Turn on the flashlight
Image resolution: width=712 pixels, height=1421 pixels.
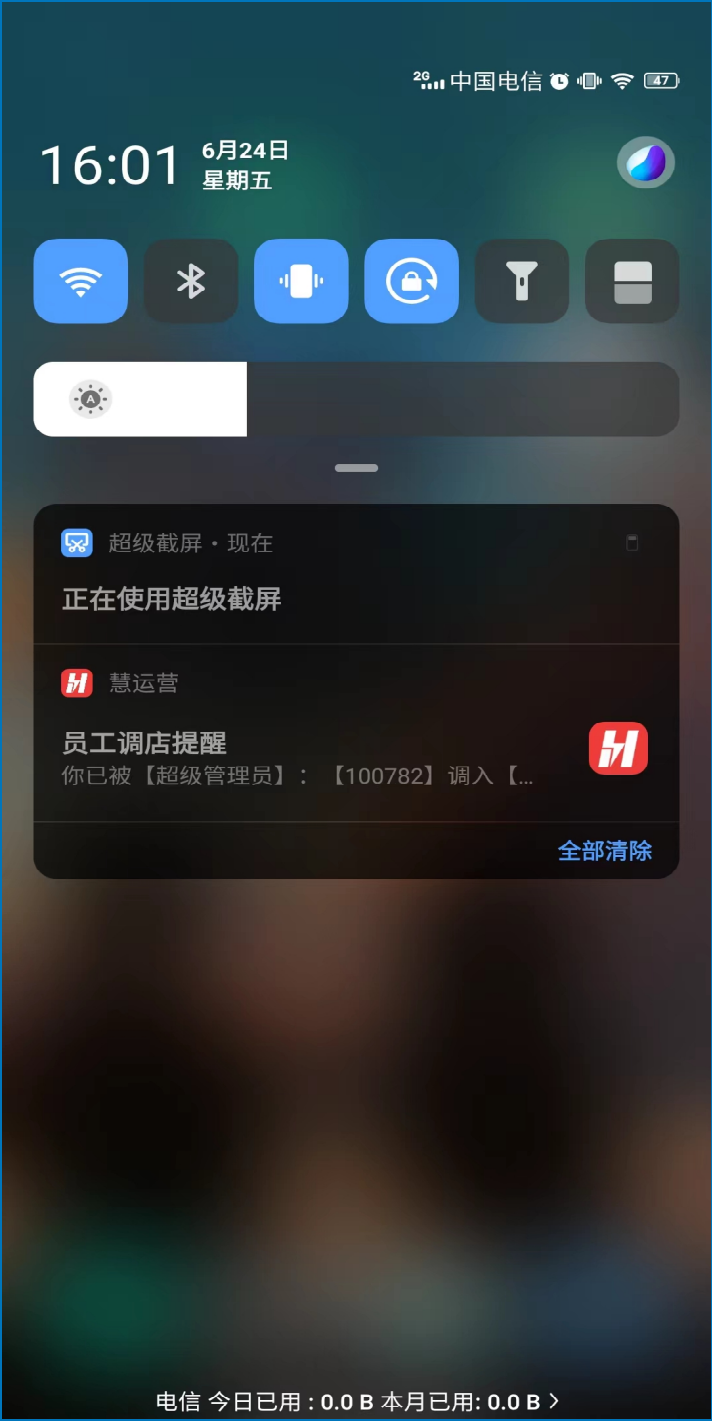(521, 281)
